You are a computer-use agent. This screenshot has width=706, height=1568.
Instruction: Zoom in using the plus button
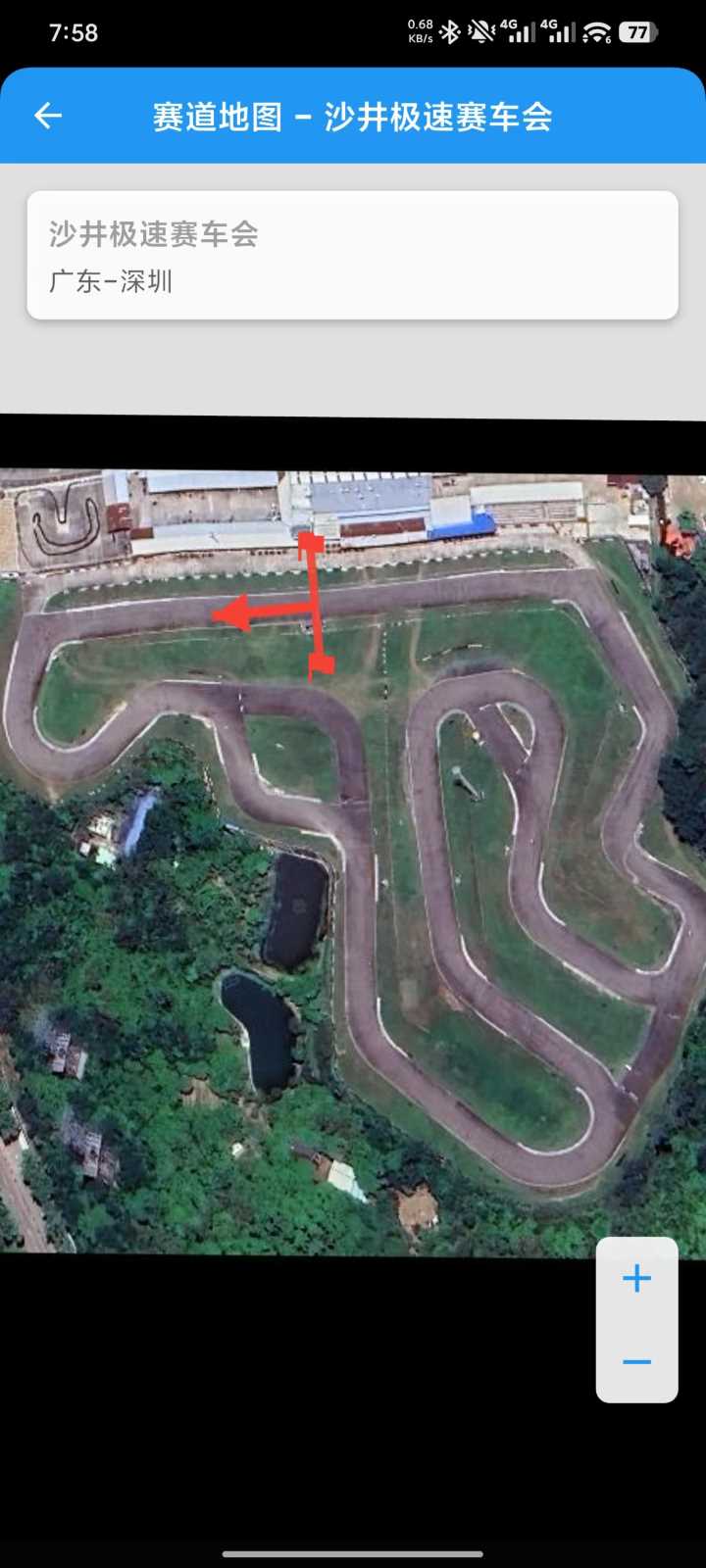pos(636,1277)
